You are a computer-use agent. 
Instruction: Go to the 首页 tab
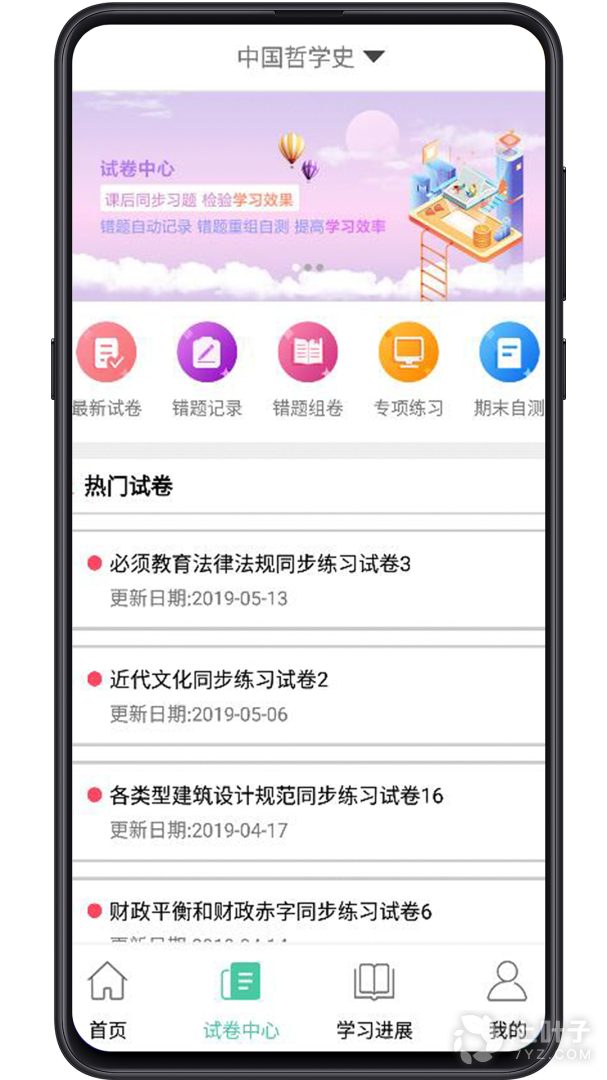[x=108, y=999]
